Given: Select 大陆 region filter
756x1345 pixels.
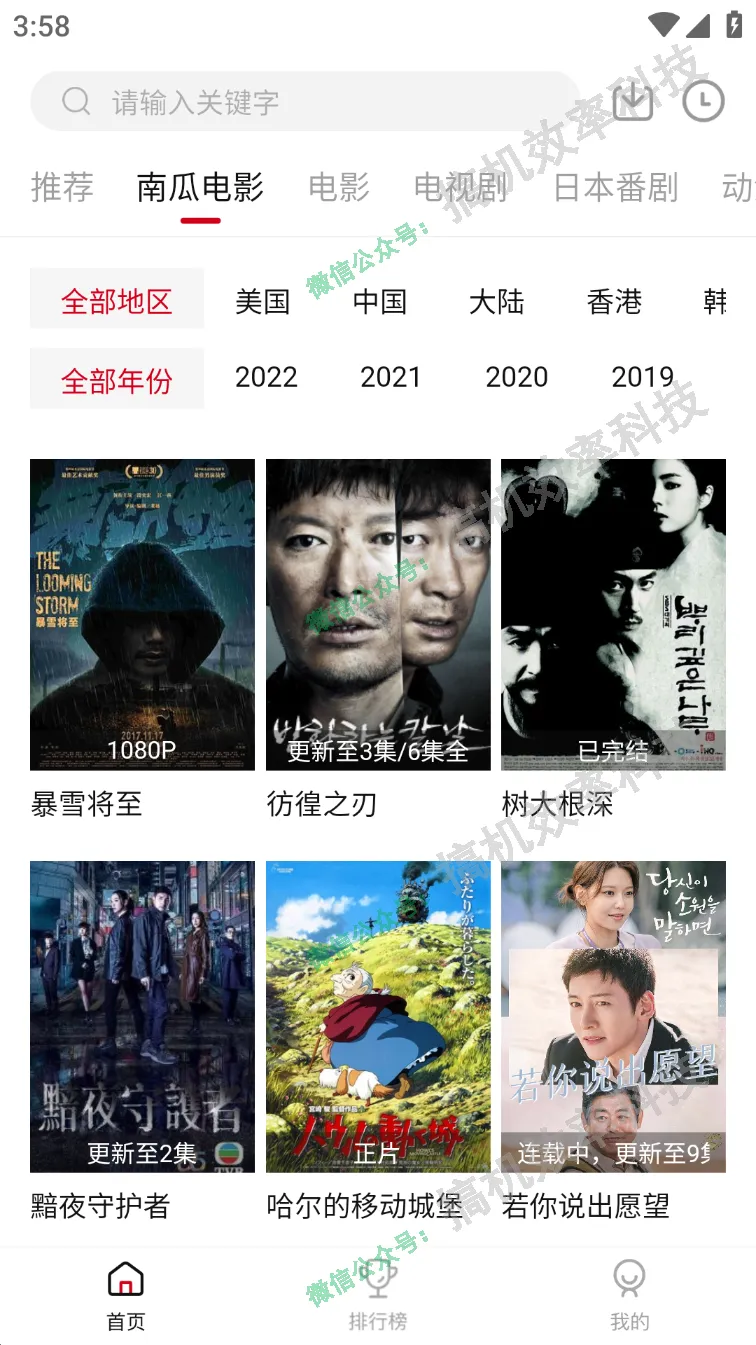Looking at the screenshot, I should (x=497, y=301).
